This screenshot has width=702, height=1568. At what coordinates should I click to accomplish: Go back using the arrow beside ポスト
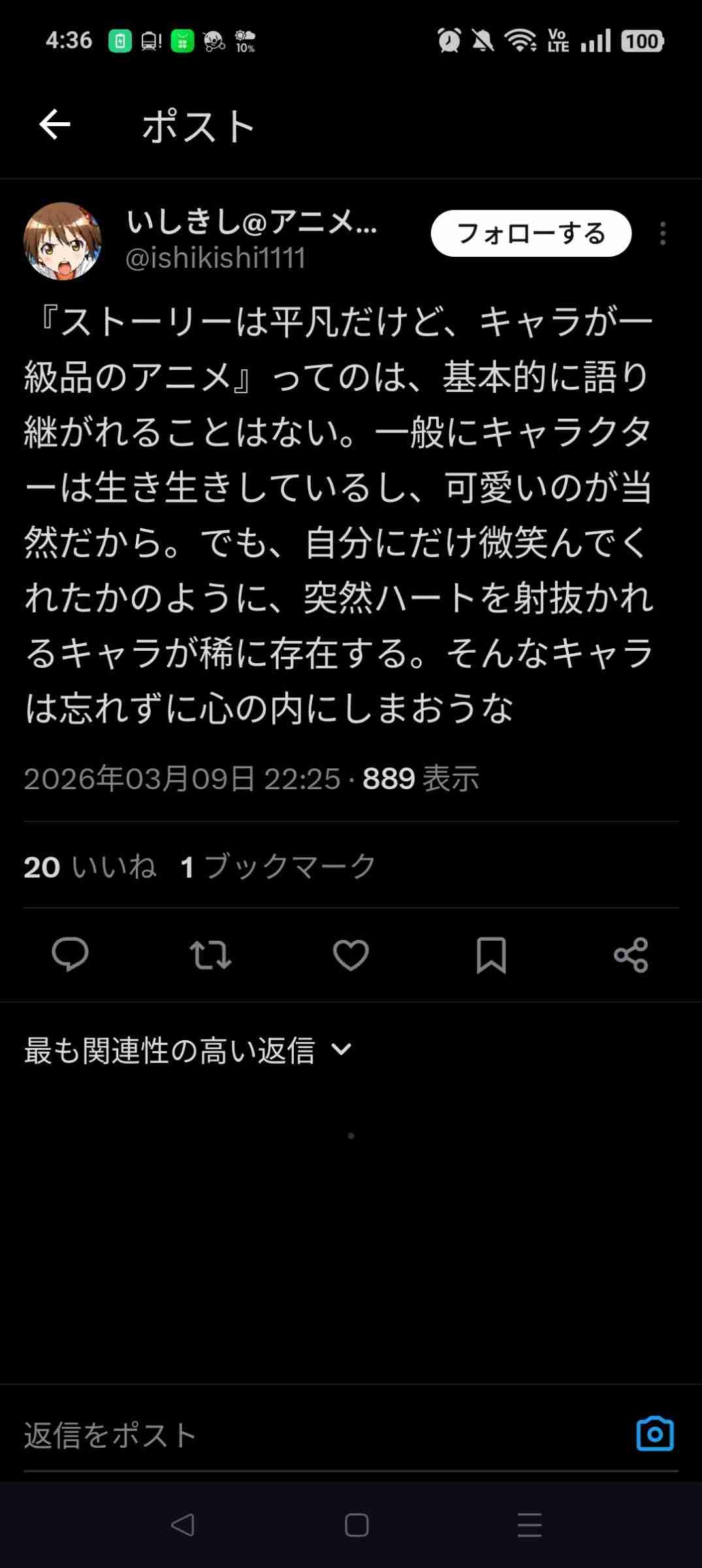point(55,125)
